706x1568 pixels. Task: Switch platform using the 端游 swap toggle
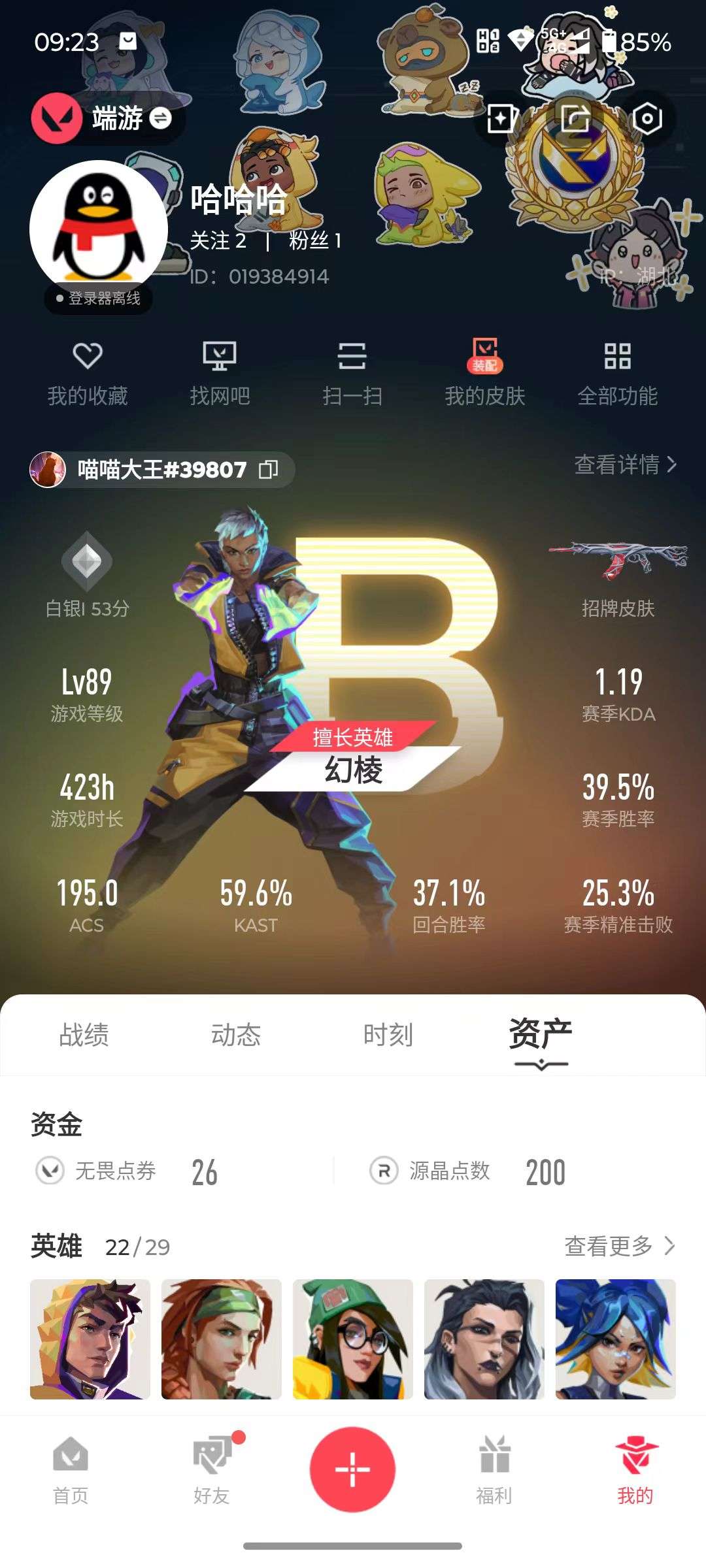click(160, 120)
